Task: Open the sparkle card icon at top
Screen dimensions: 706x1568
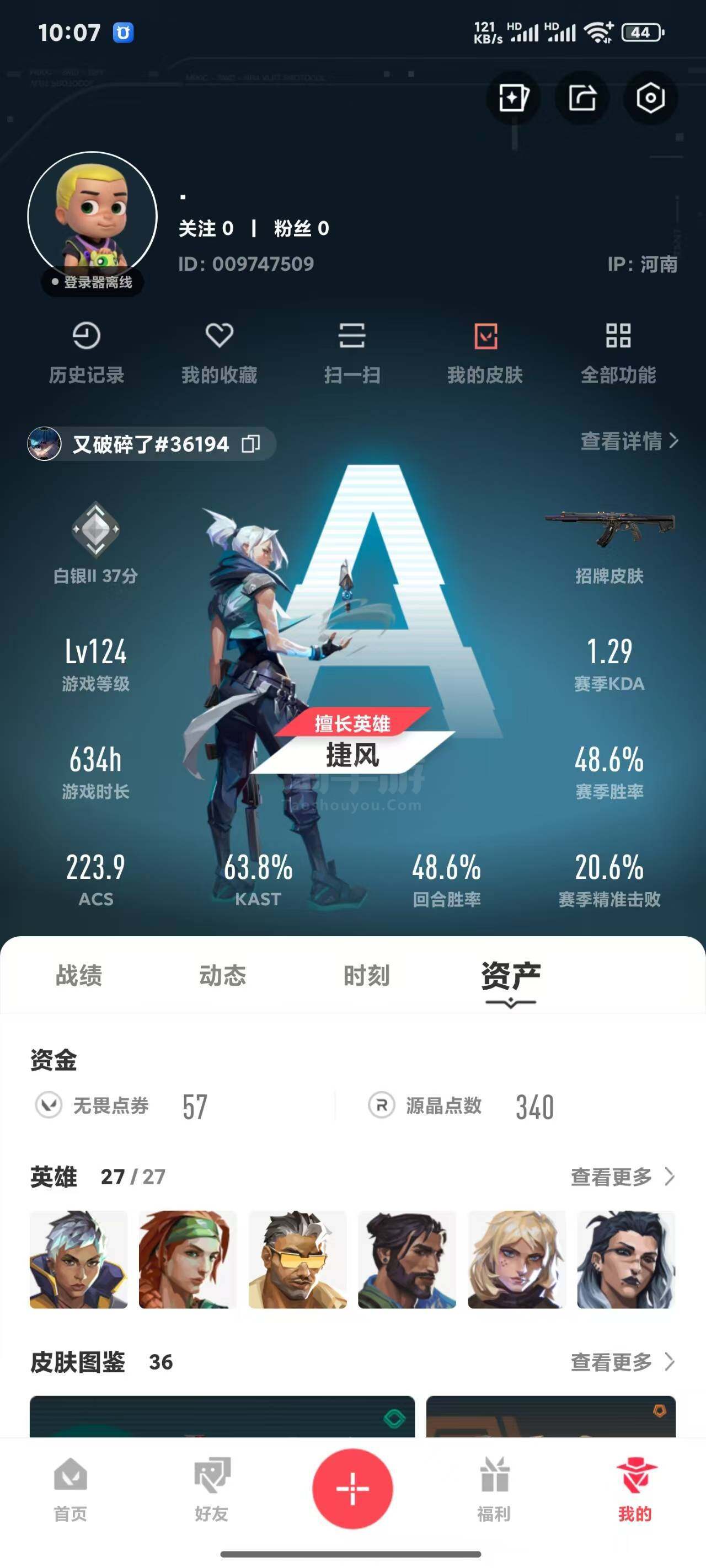Action: click(513, 98)
